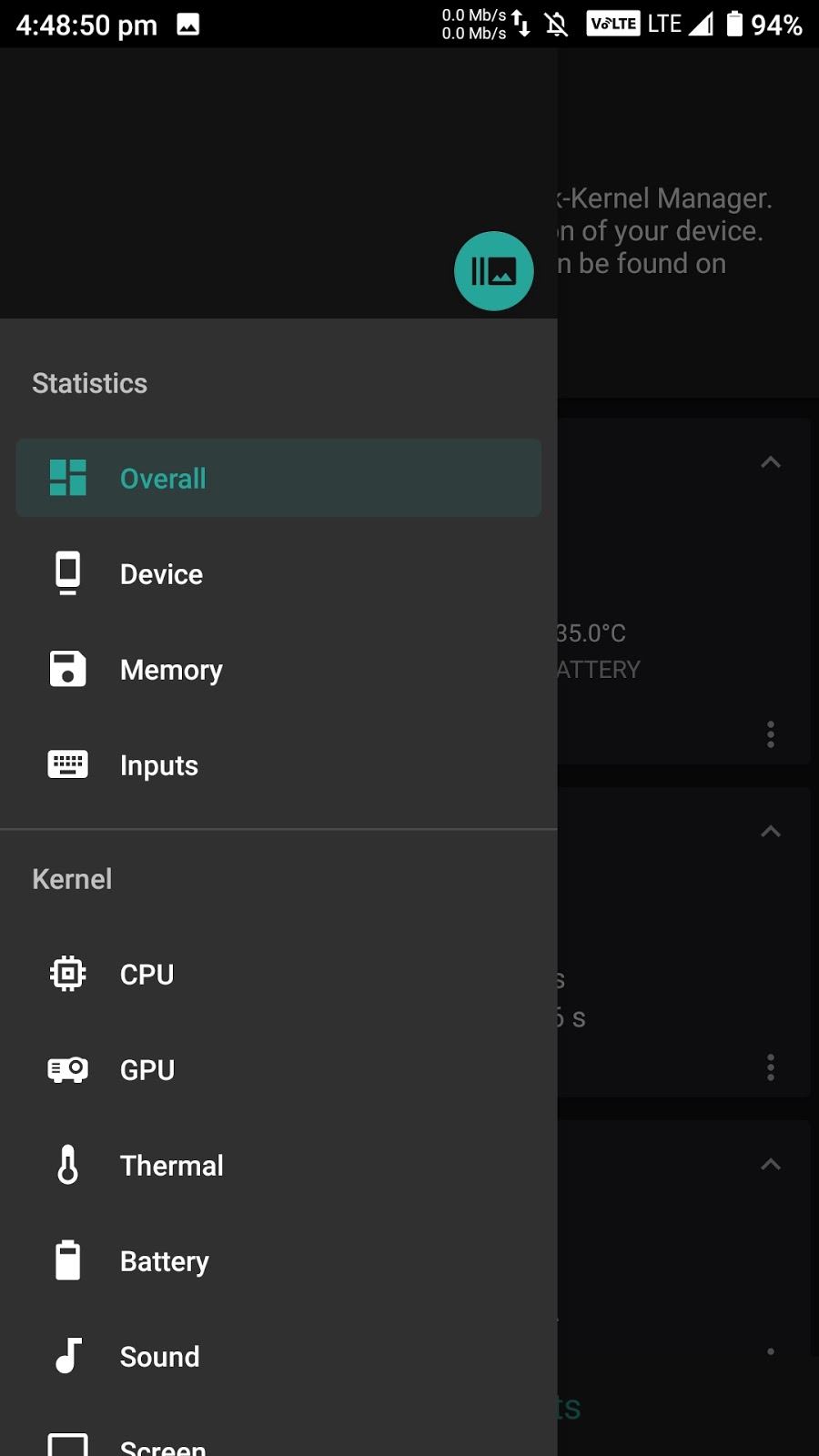Go to Memory statistics
819x1456 pixels.
click(x=278, y=670)
